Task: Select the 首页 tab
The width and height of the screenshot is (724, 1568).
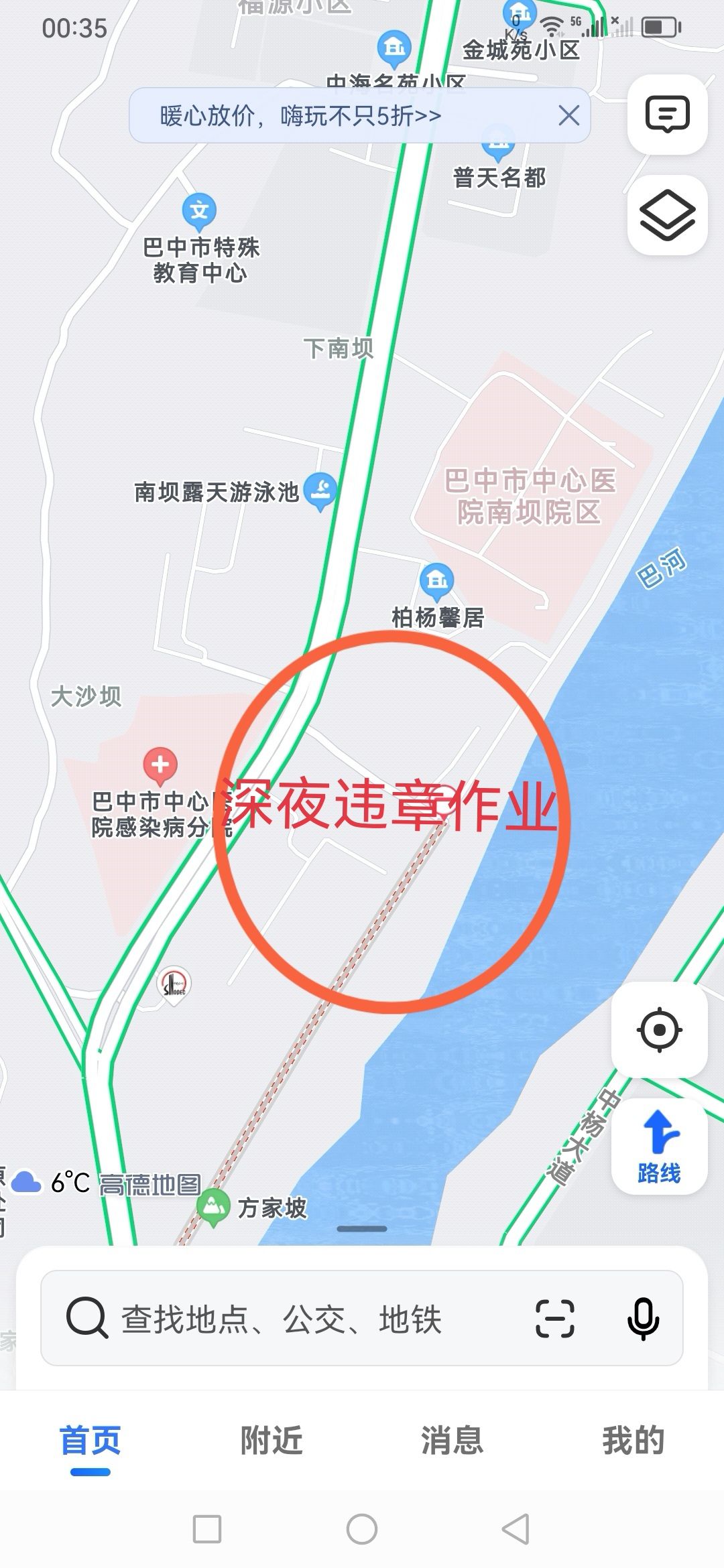Action: (90, 1441)
